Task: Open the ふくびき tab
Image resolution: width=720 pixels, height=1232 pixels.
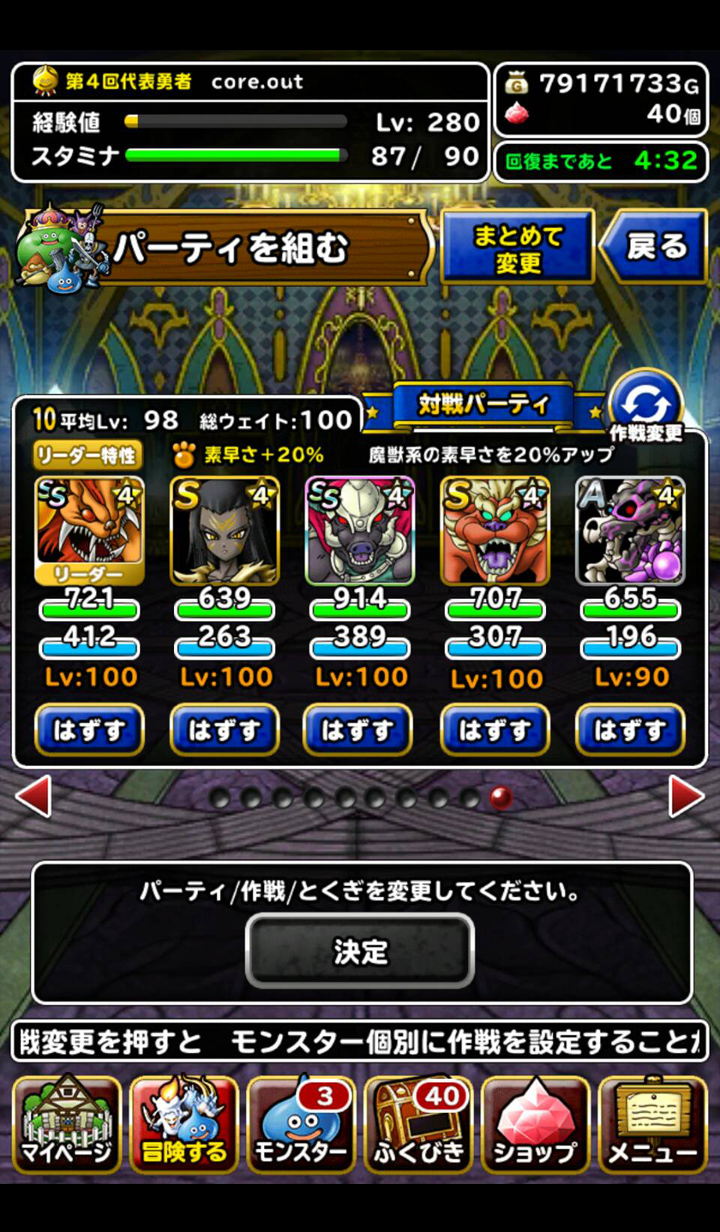Action: 418,1124
